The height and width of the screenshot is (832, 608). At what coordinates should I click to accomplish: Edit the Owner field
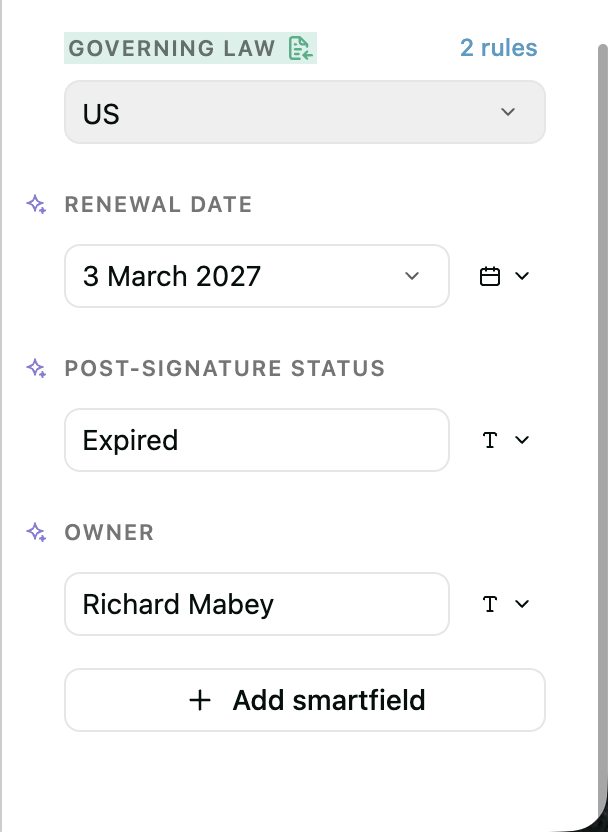coord(257,604)
